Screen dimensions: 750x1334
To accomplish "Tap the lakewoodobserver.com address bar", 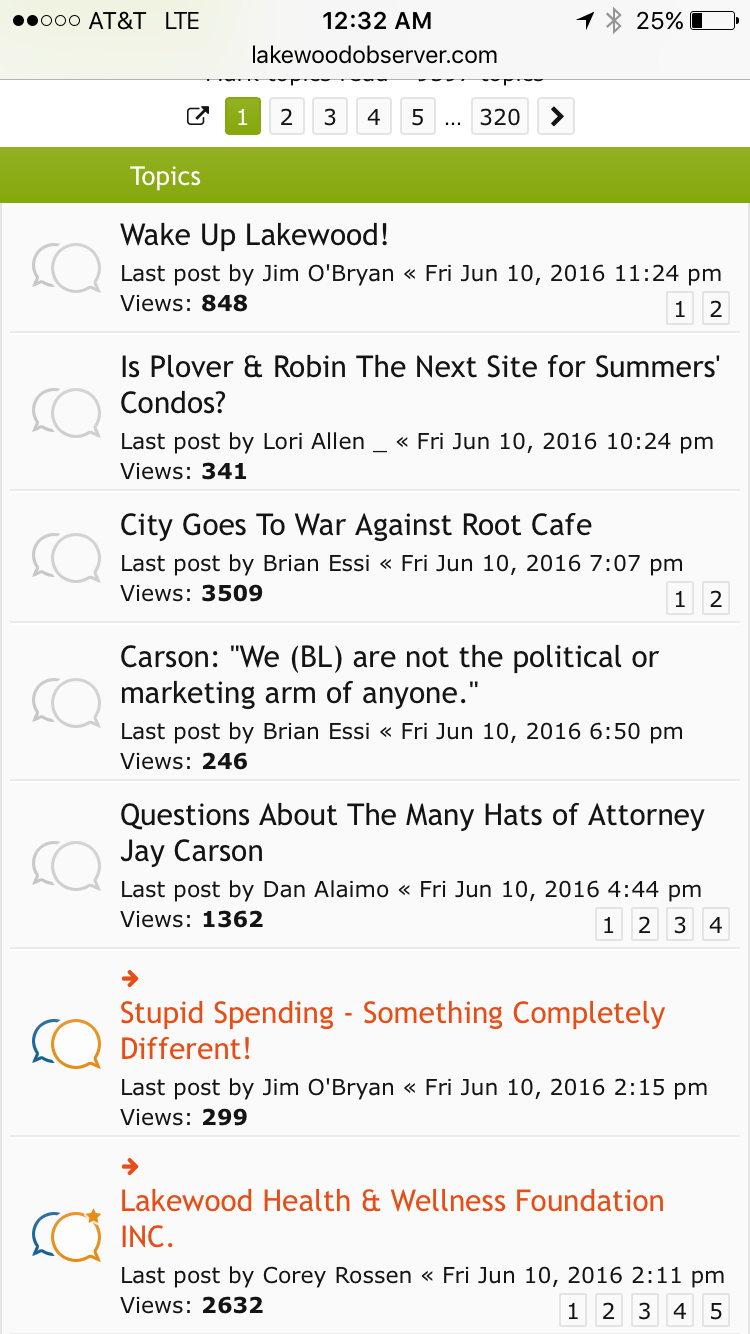I will [x=375, y=55].
